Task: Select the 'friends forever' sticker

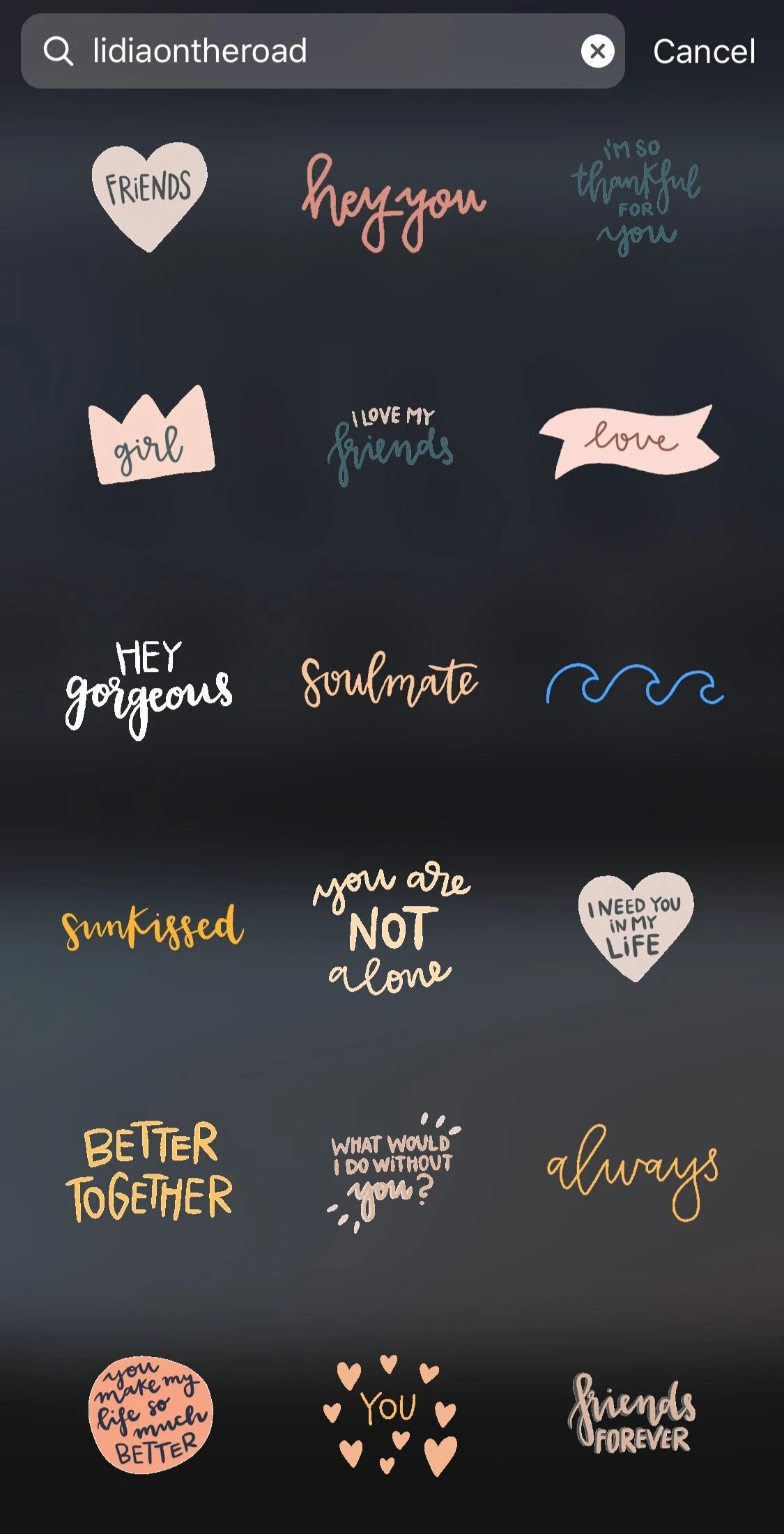Action: coord(633,1415)
